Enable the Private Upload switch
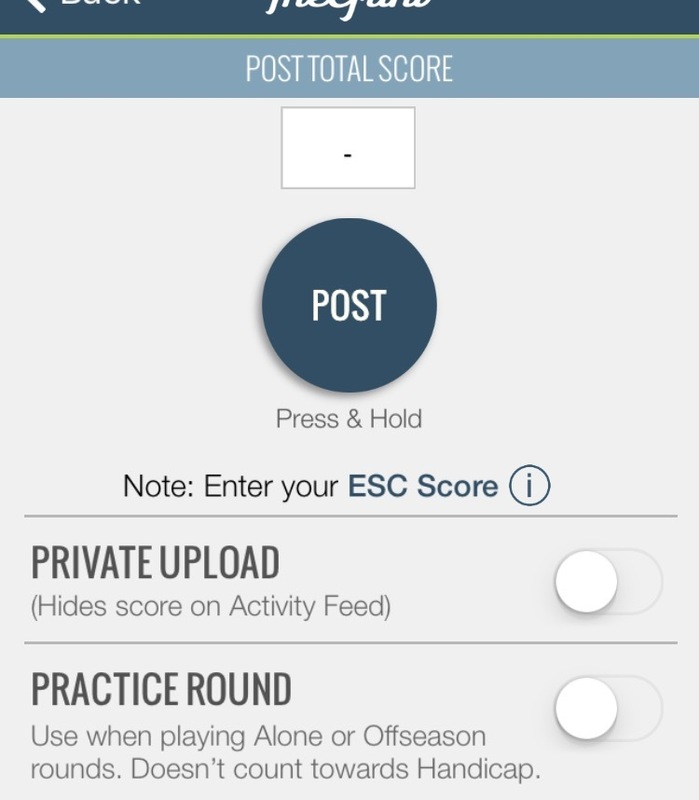The image size is (699, 800). [608, 582]
